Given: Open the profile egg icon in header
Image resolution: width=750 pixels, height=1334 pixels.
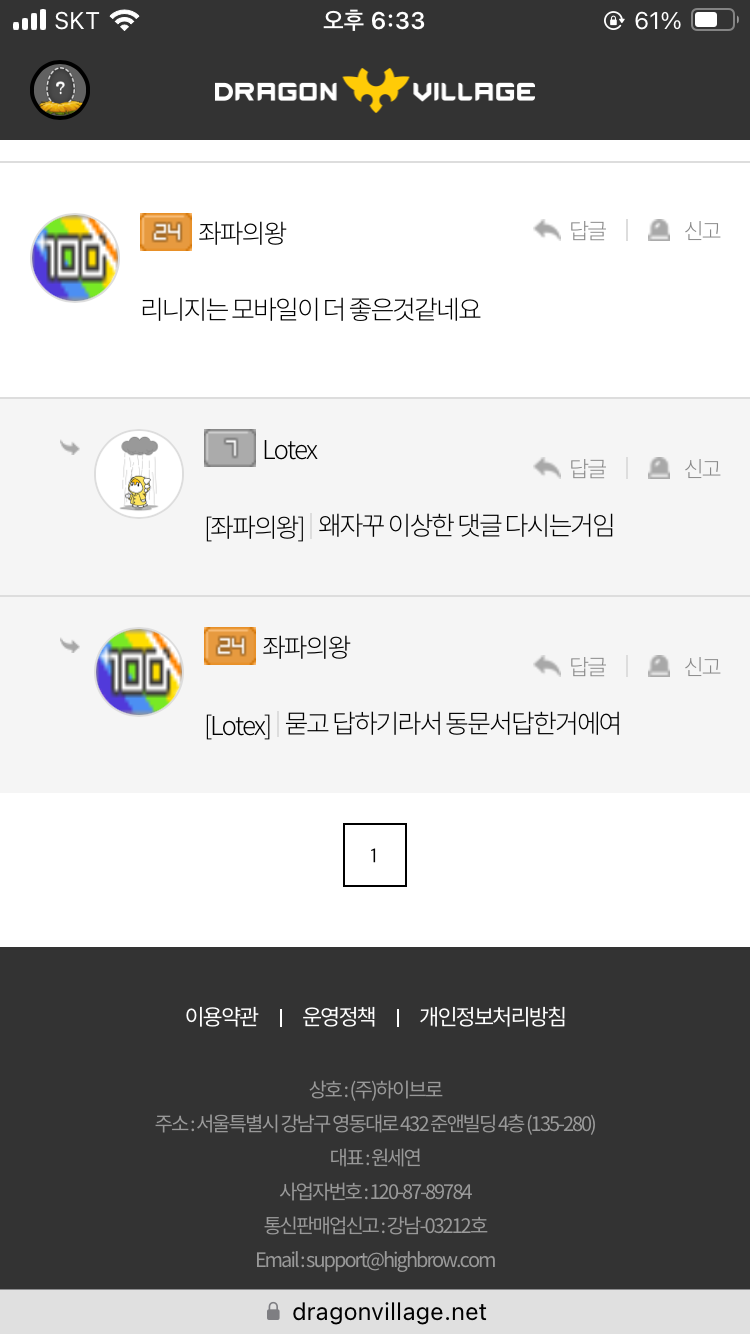Looking at the screenshot, I should (60, 91).
